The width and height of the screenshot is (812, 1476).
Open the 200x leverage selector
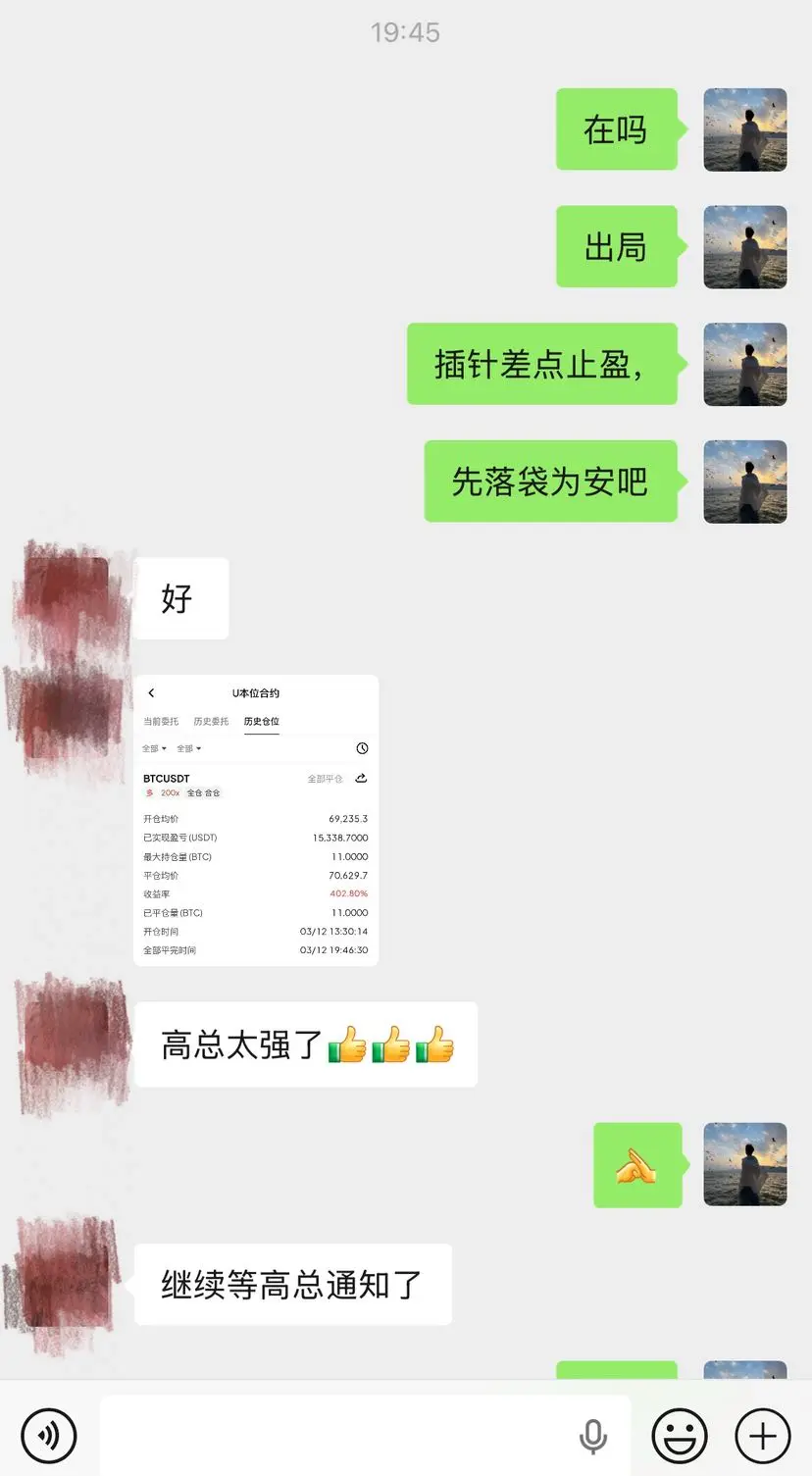[x=170, y=792]
